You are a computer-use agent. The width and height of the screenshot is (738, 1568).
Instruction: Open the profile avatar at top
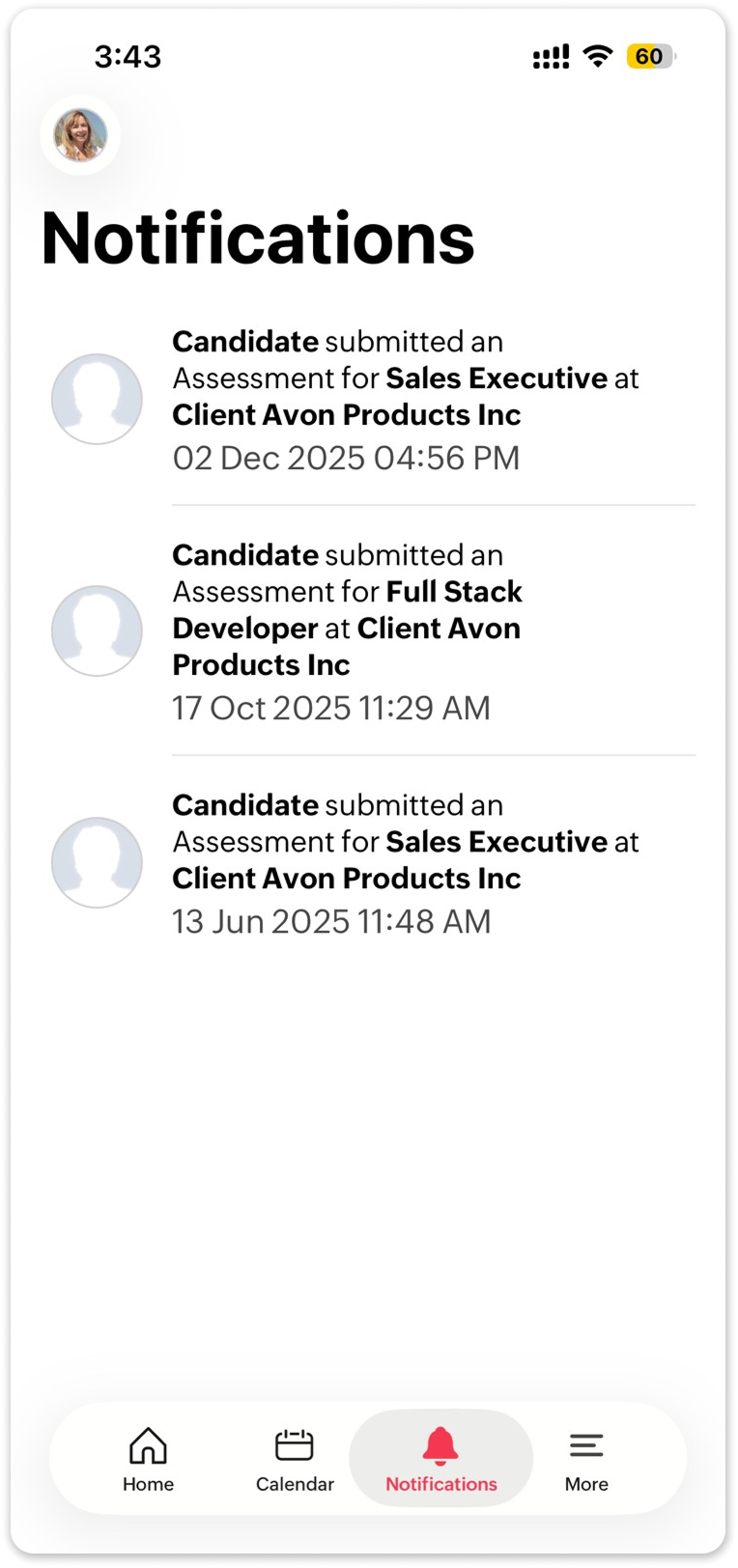80,135
